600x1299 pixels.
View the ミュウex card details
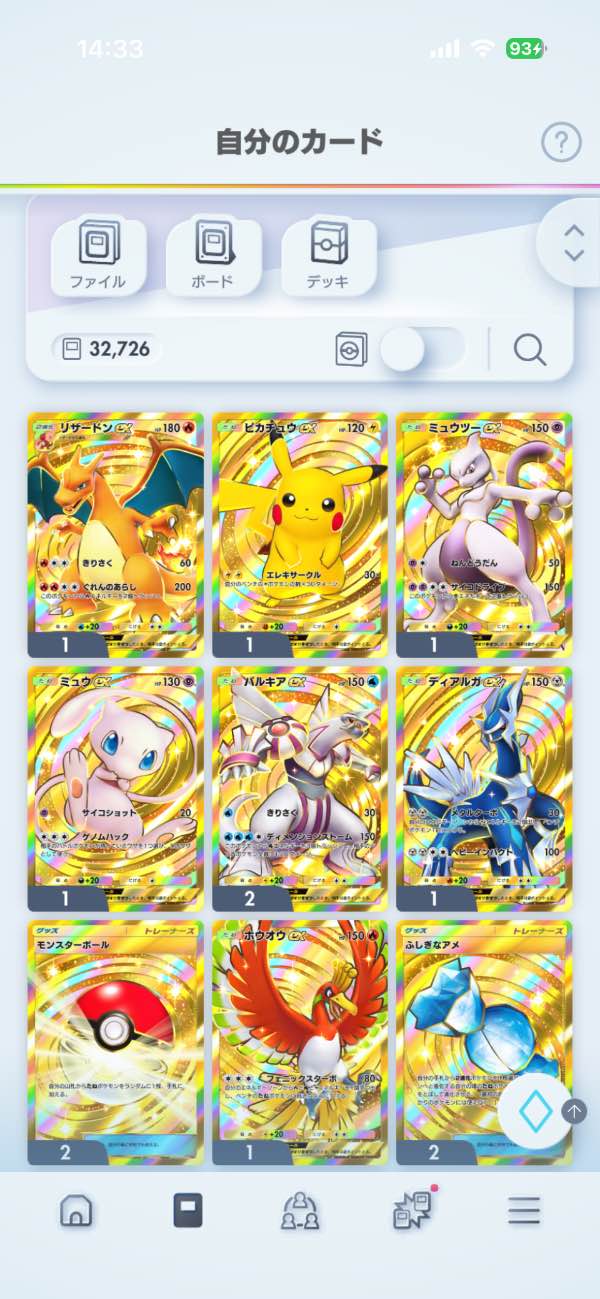click(x=115, y=788)
